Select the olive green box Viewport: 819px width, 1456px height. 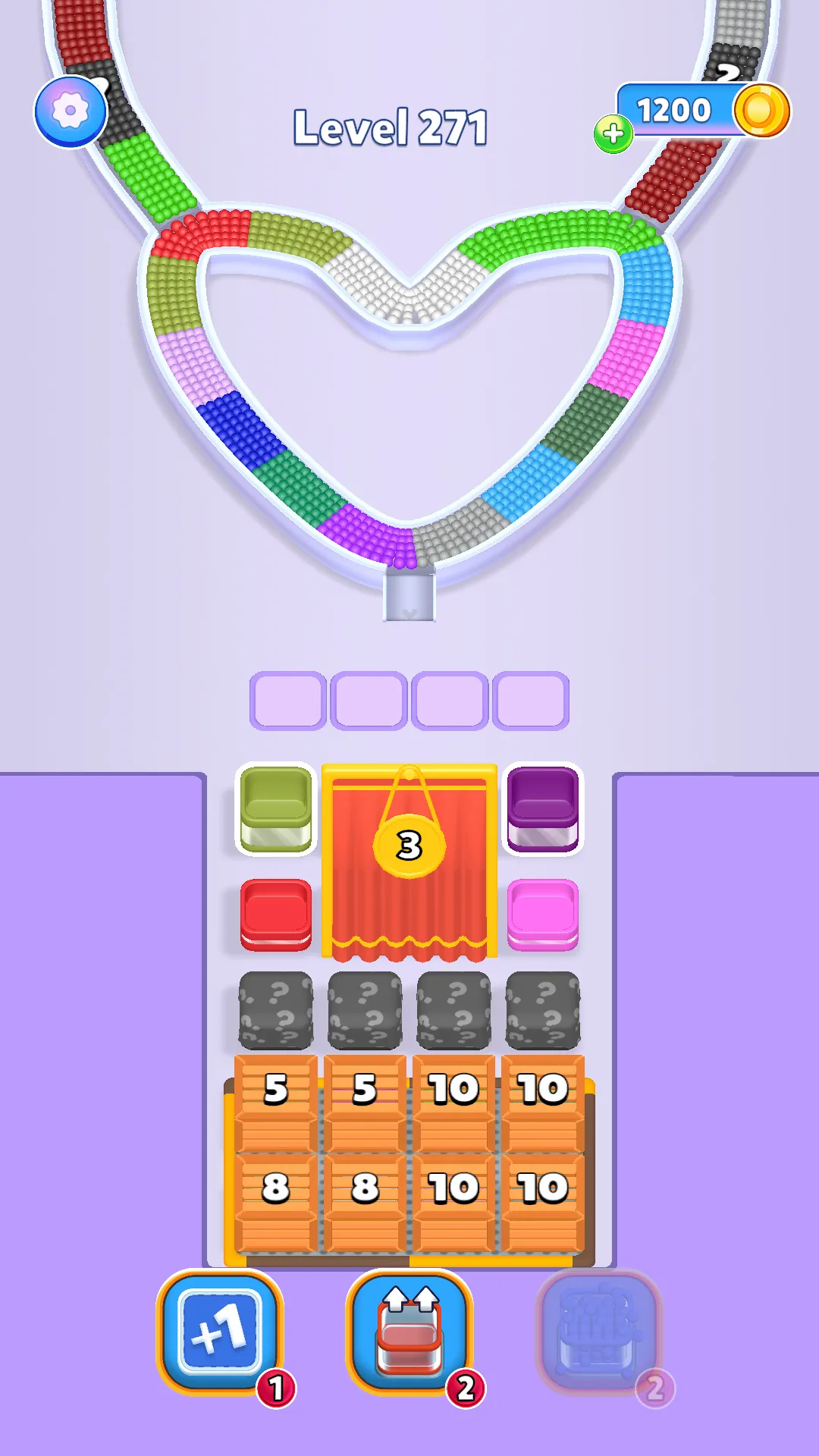pos(276,808)
